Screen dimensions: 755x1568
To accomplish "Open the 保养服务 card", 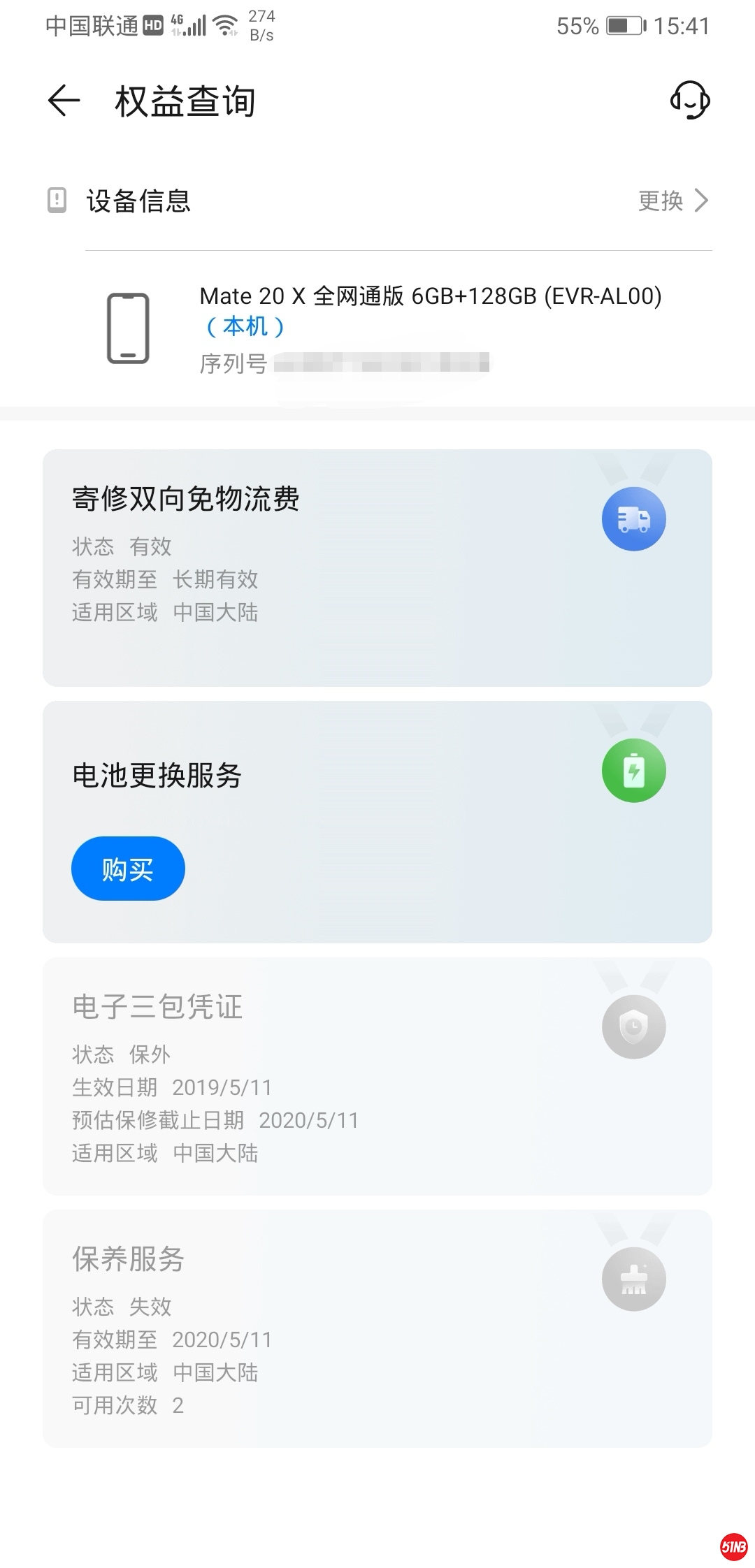I will click(377, 1328).
